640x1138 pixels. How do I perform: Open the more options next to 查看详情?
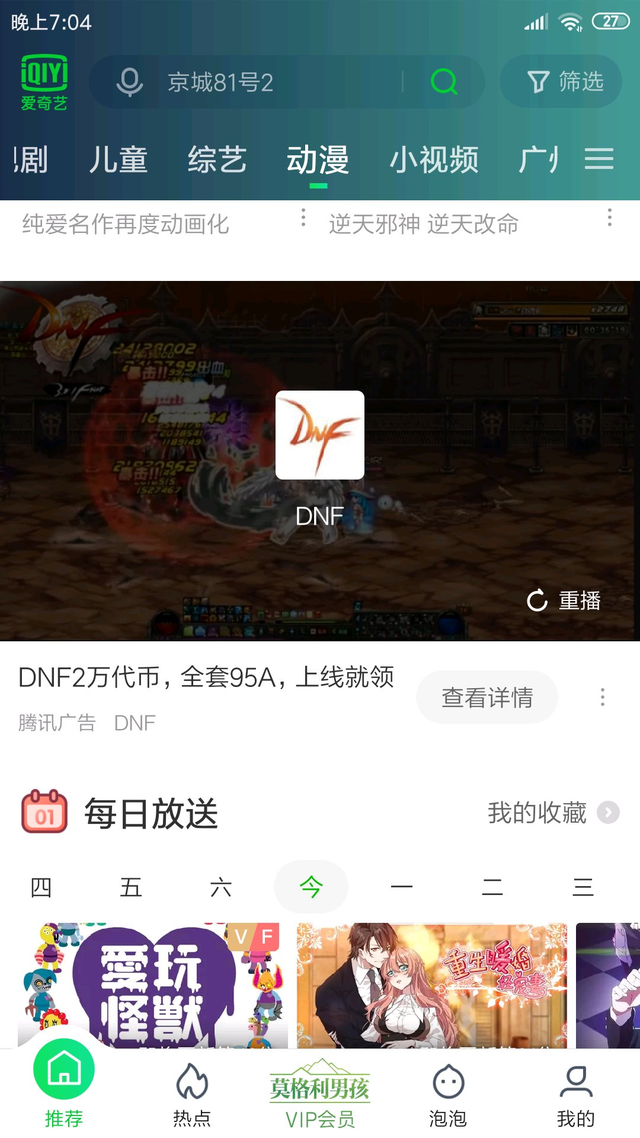[x=602, y=697]
